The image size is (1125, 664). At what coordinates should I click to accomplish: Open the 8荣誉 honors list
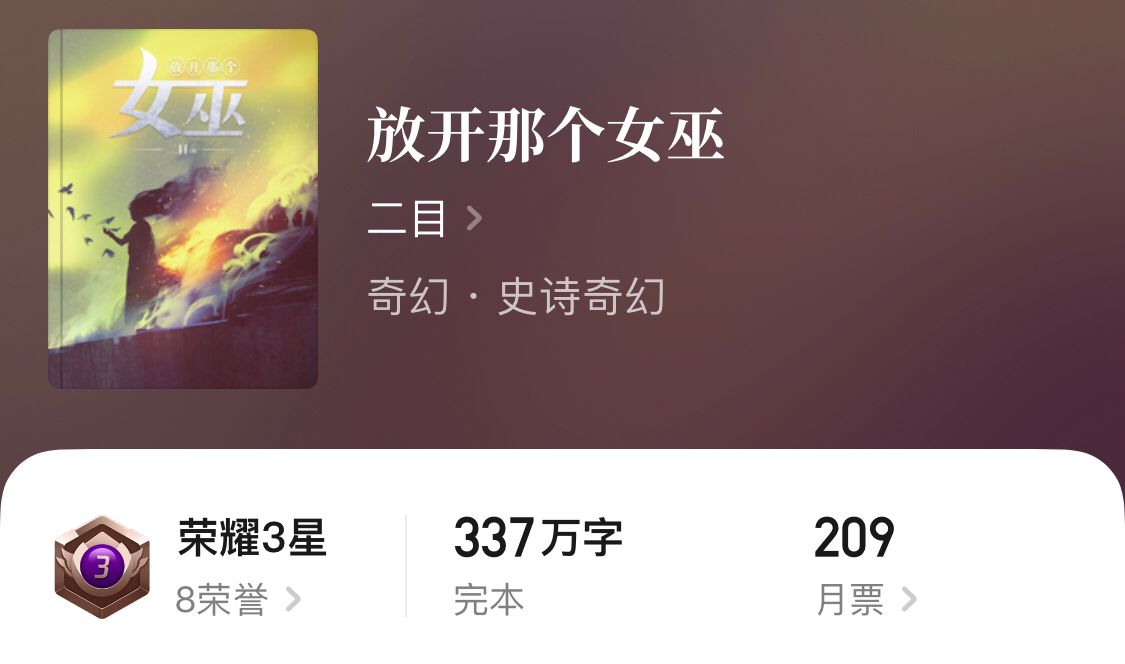[x=238, y=600]
